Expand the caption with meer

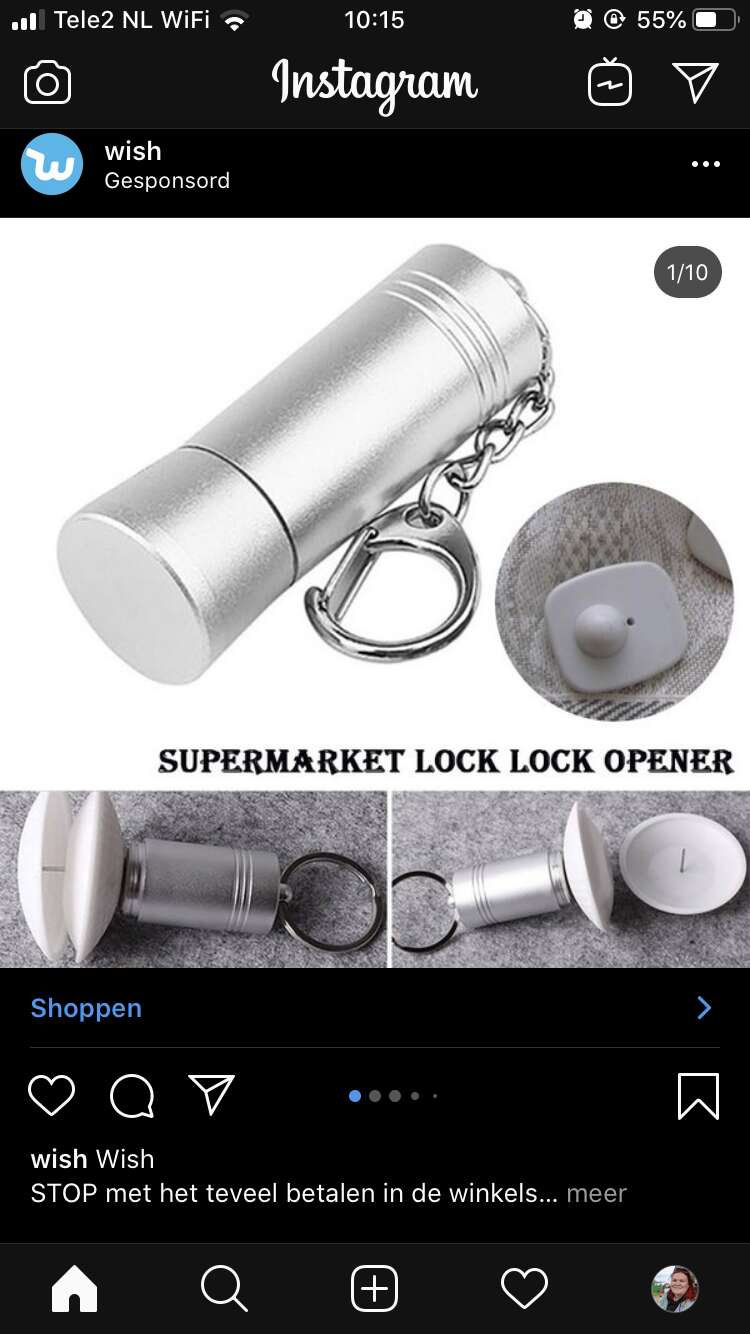point(596,1193)
